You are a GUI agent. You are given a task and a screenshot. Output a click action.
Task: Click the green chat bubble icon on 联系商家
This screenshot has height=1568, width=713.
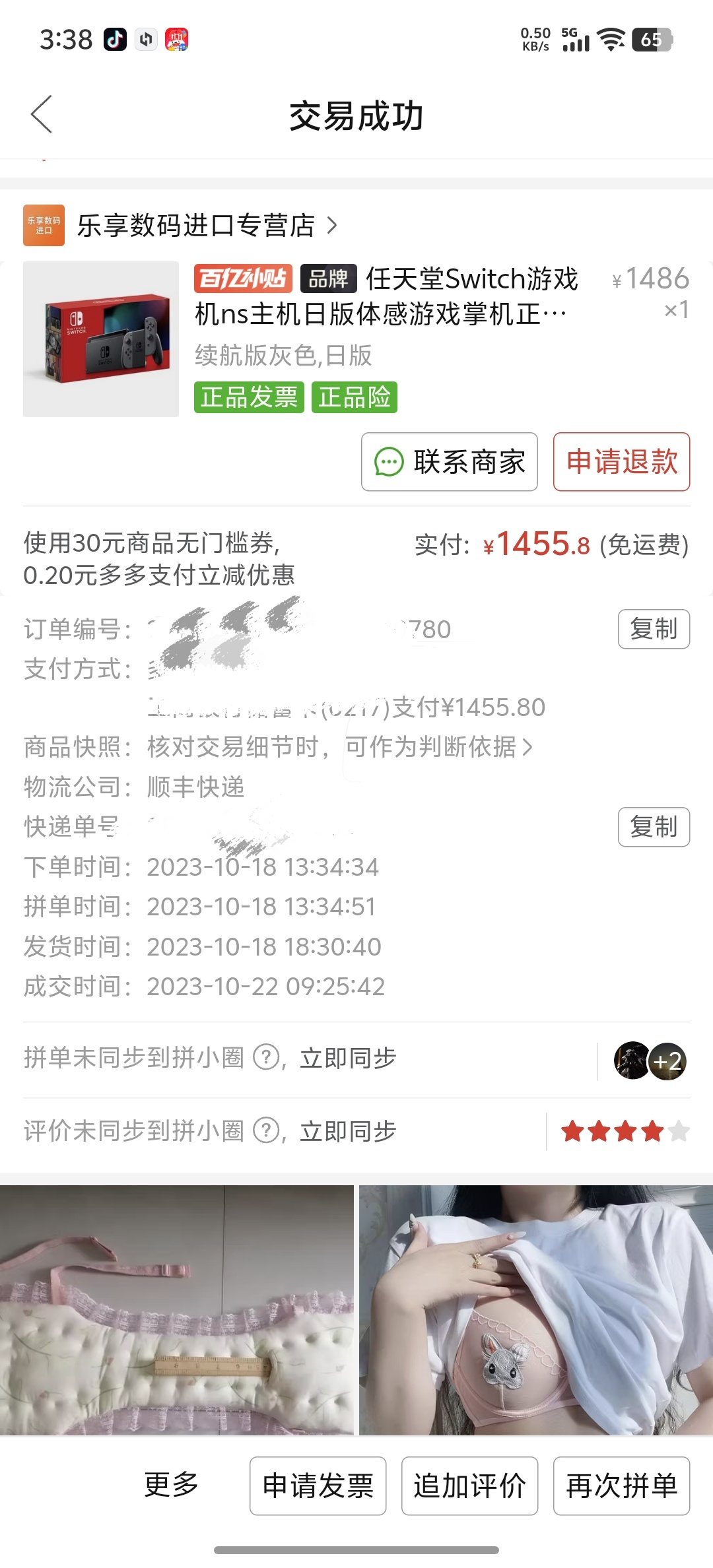pos(391,462)
